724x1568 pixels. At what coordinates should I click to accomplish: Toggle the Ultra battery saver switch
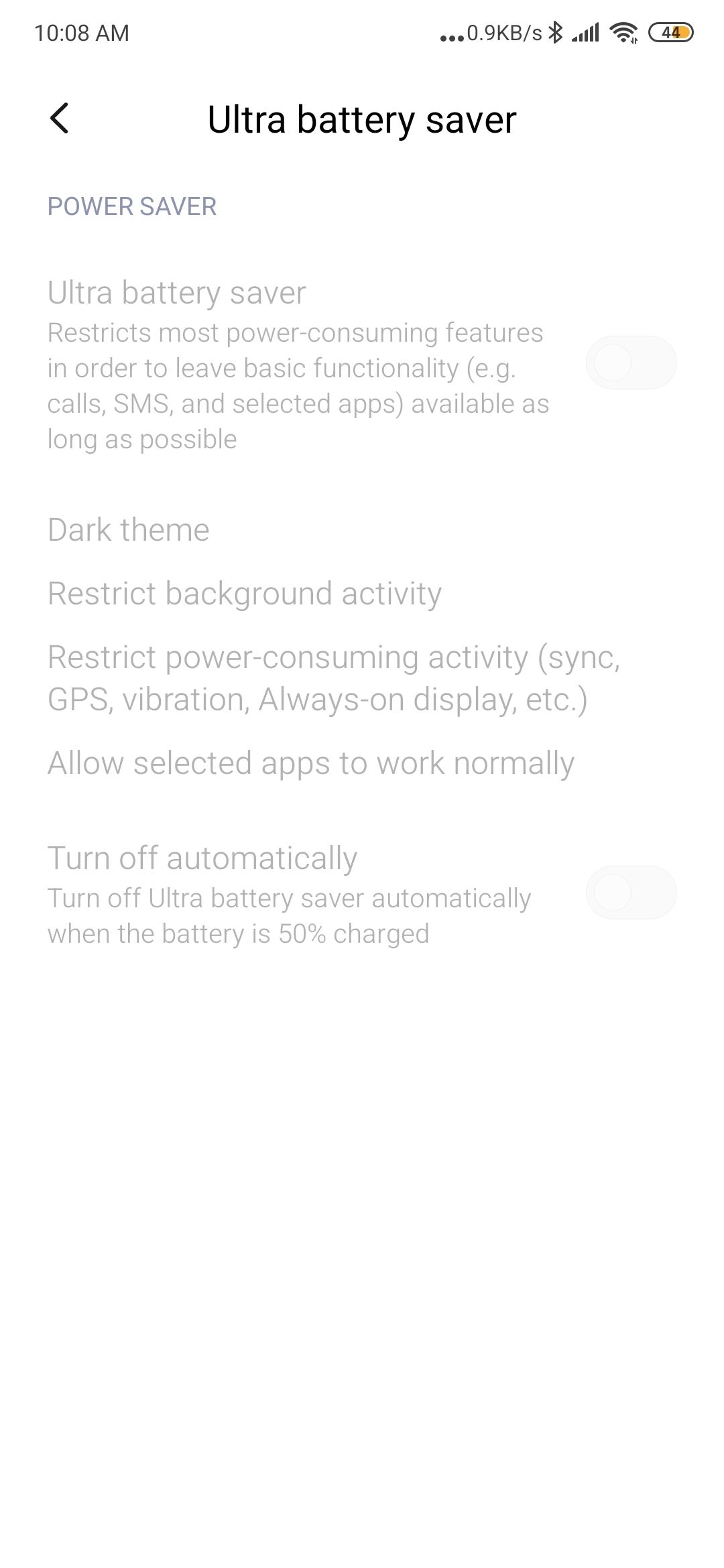click(x=631, y=363)
